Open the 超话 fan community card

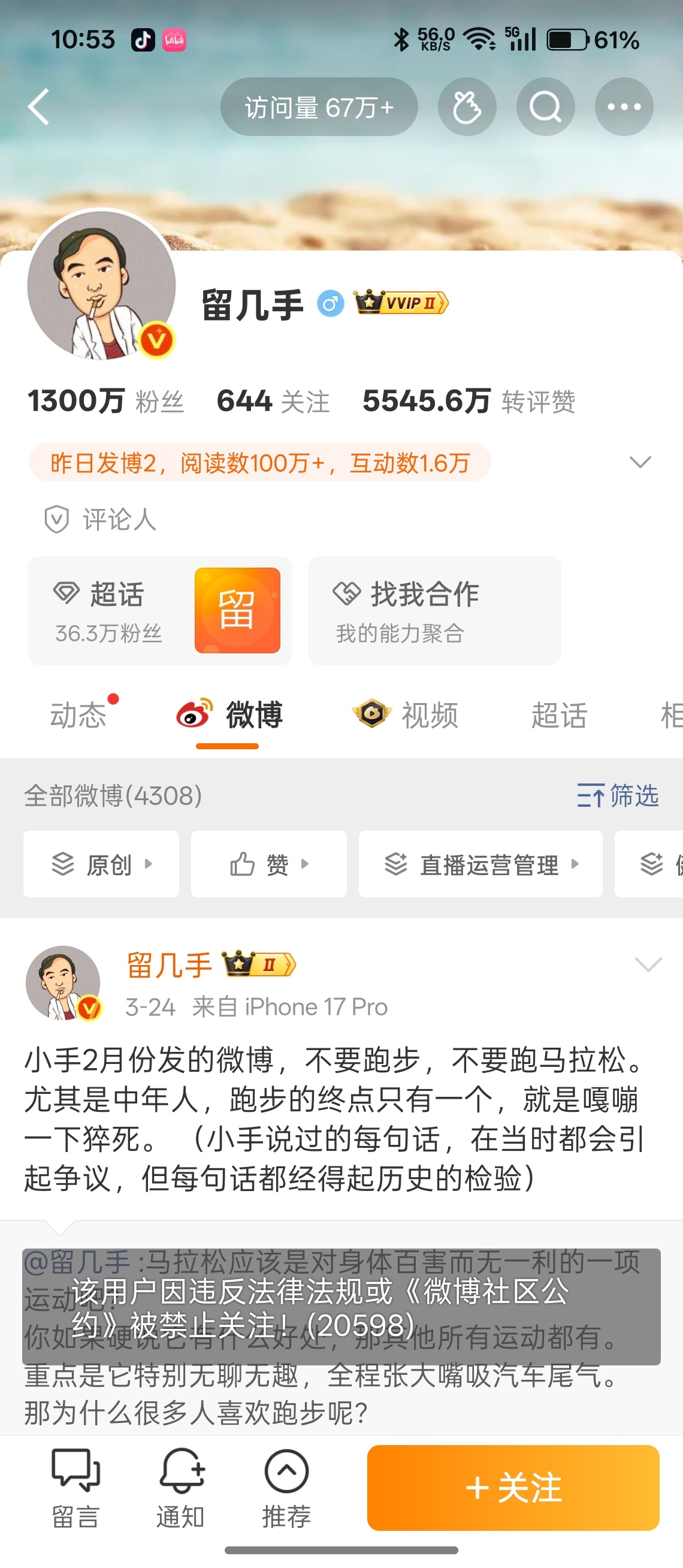(x=159, y=611)
